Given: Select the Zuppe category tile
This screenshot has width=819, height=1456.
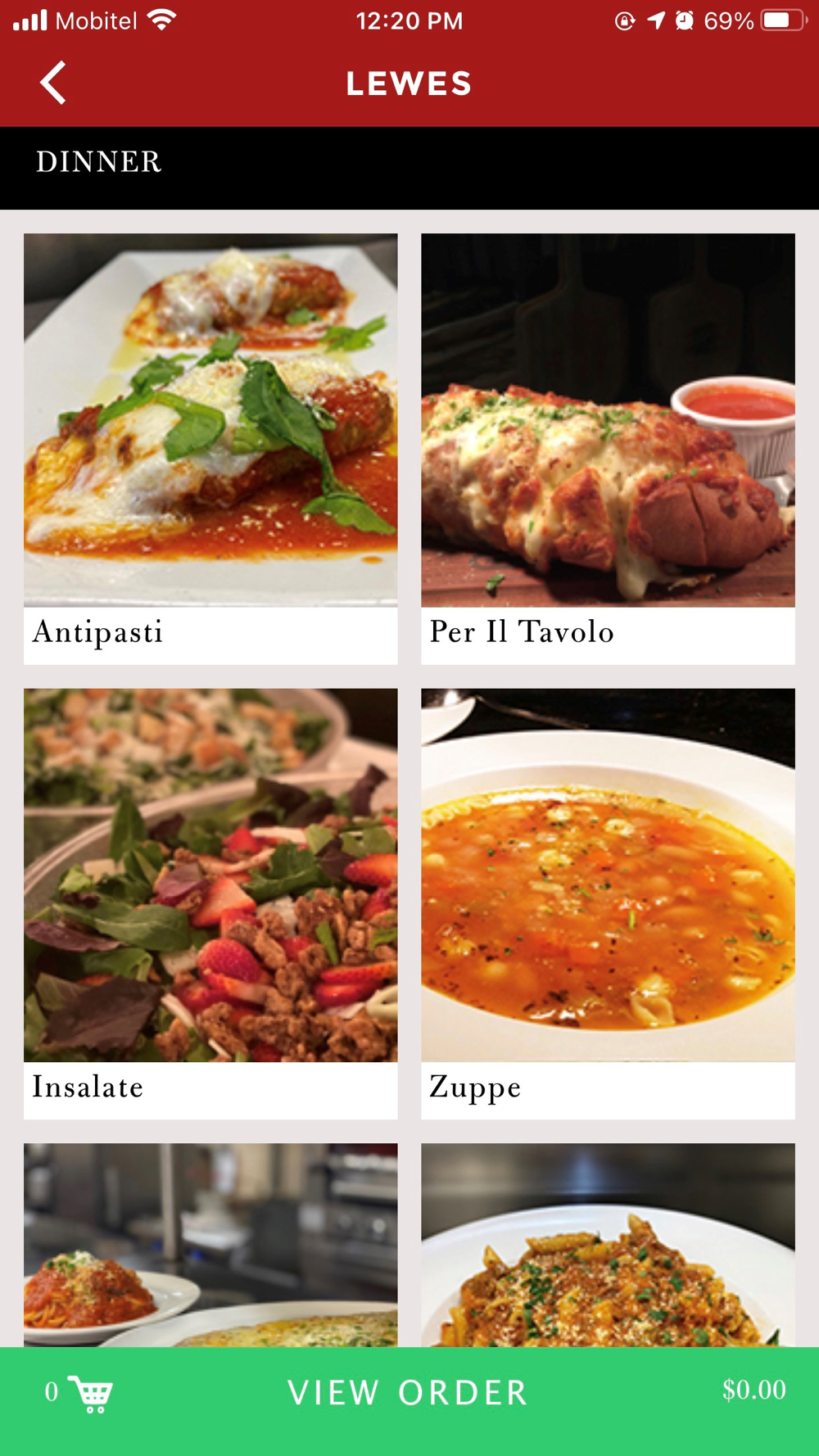Looking at the screenshot, I should click(x=608, y=902).
